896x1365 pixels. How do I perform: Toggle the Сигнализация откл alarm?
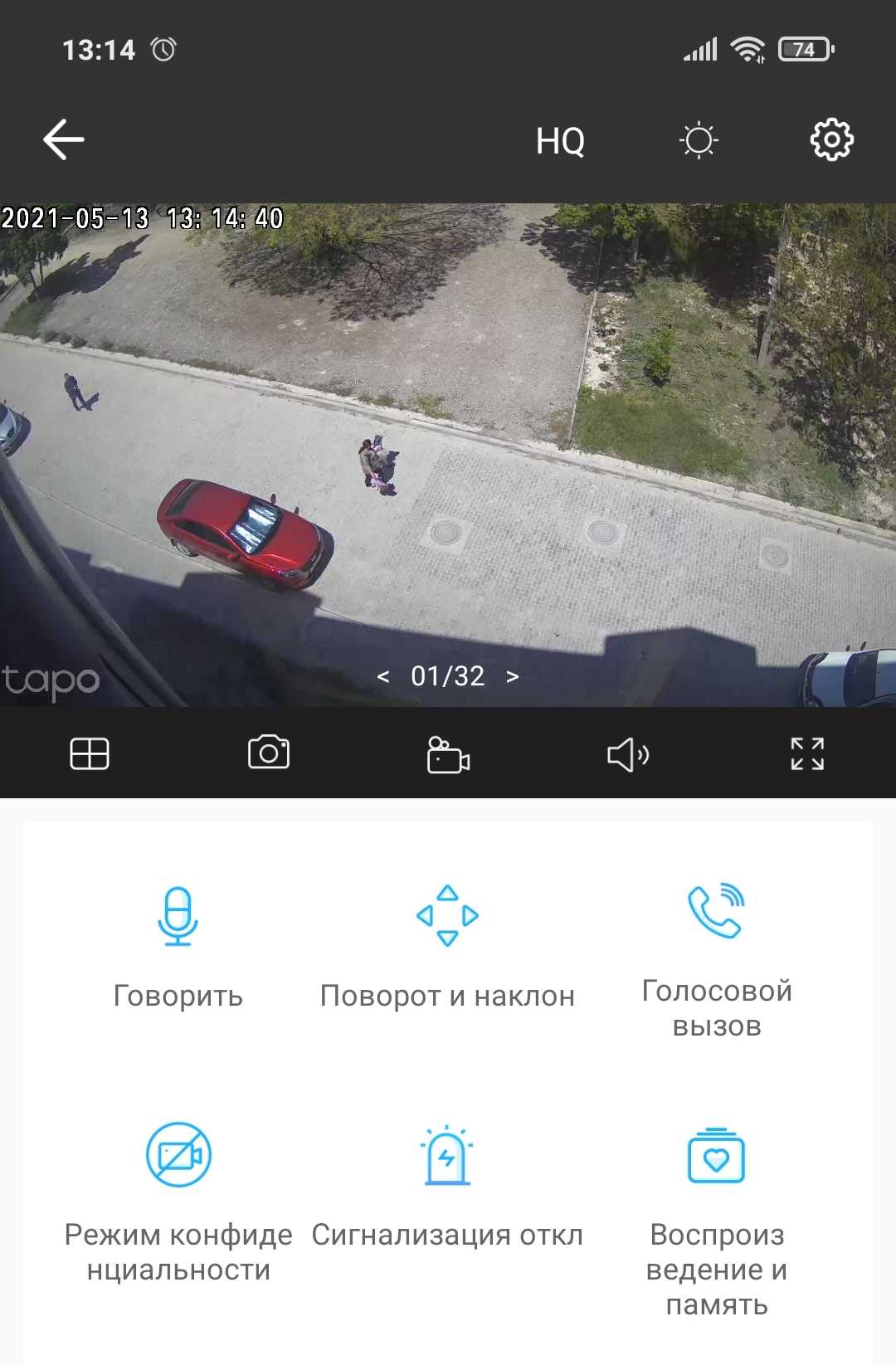pyautogui.click(x=448, y=1187)
